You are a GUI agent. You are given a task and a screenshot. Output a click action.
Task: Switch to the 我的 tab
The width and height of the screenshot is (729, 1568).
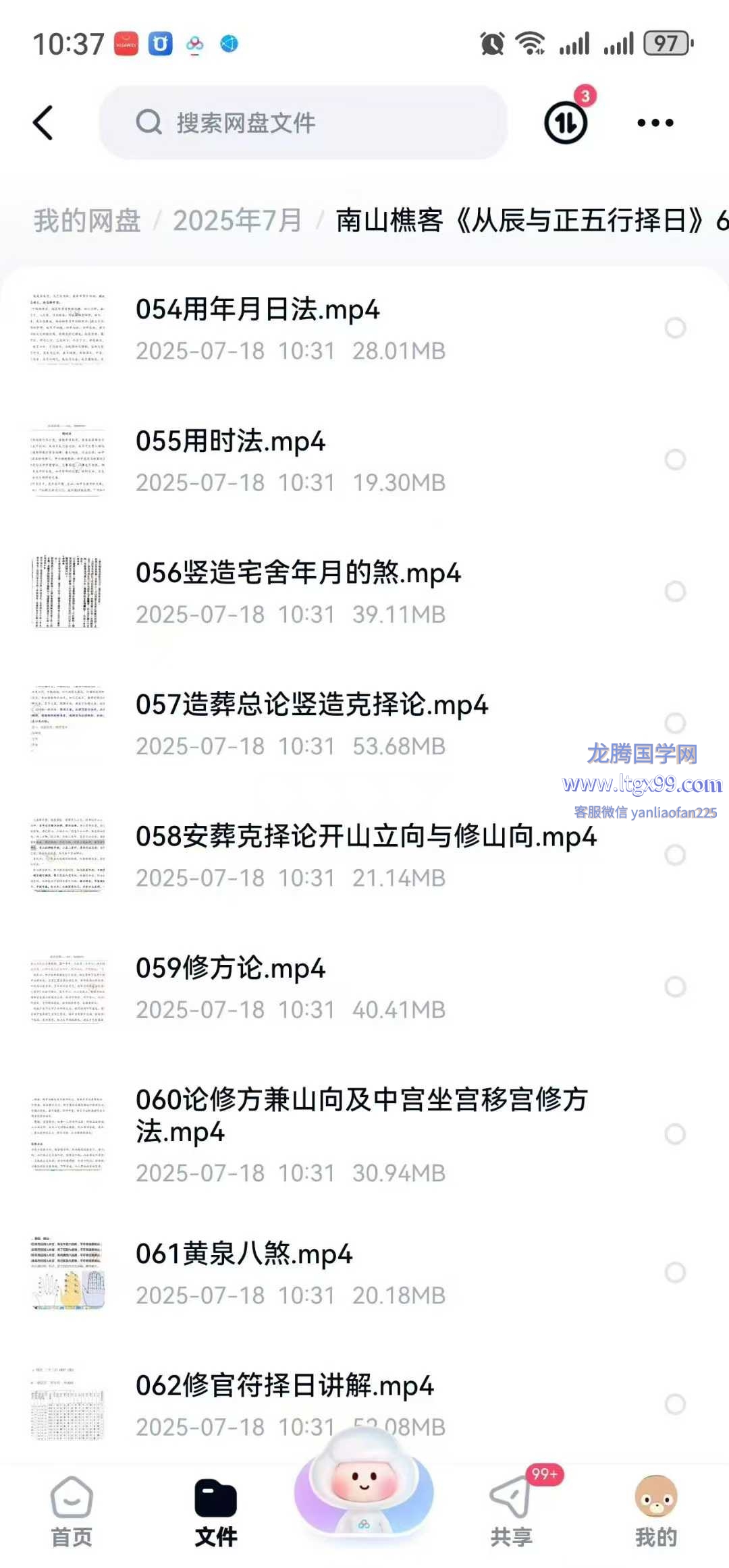pos(655,1511)
